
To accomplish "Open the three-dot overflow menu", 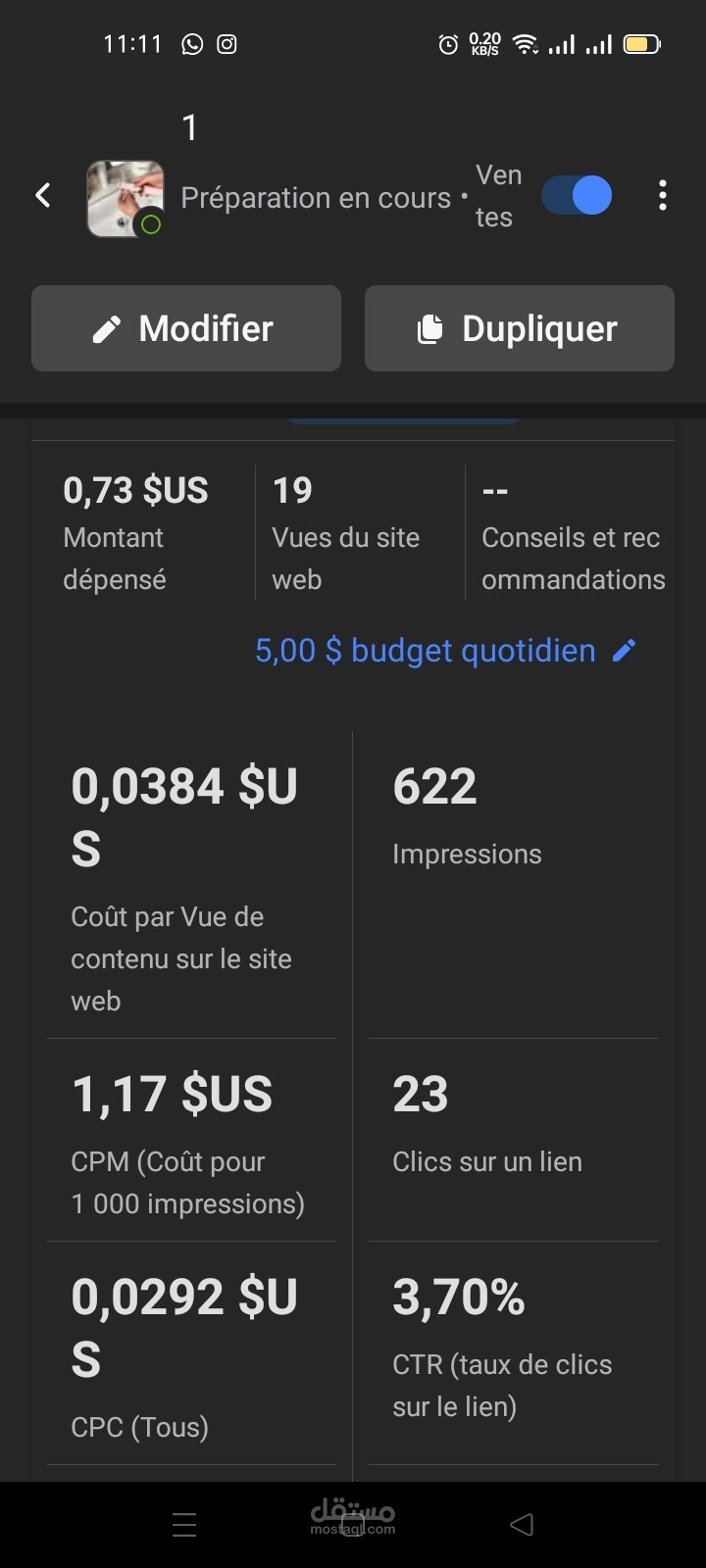I will [663, 195].
